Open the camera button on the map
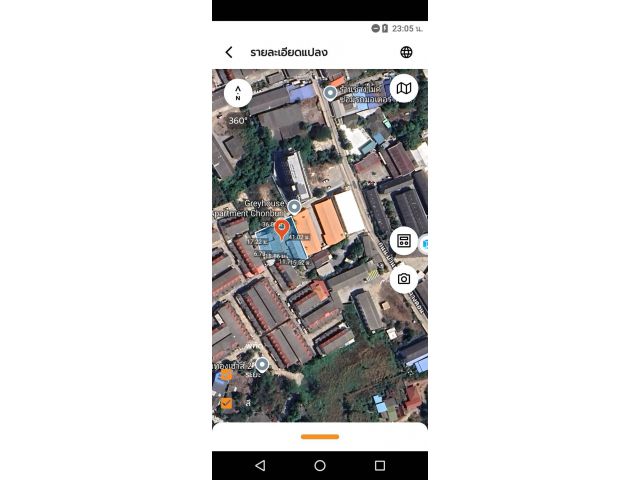Viewport: 640px width, 480px height. [404, 279]
